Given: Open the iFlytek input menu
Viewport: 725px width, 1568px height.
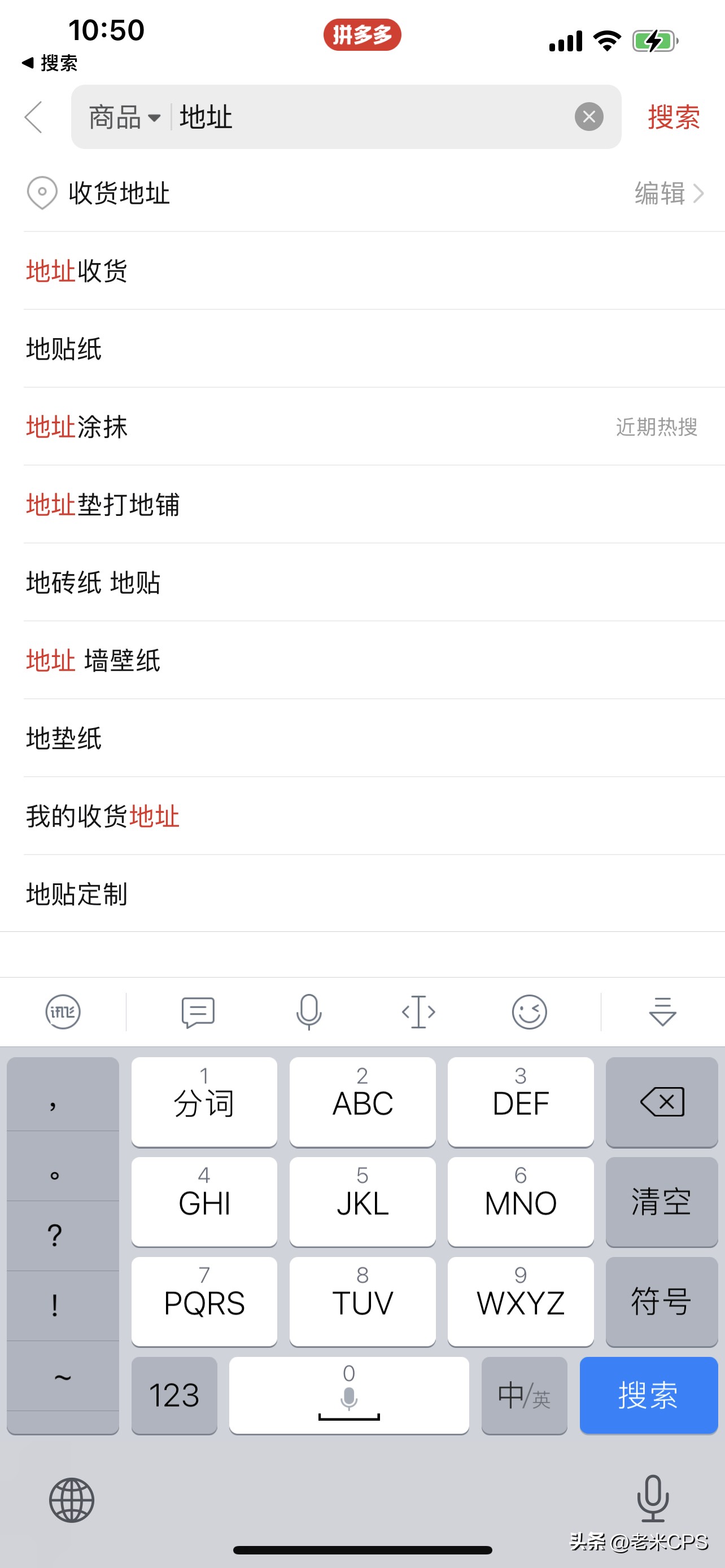Looking at the screenshot, I should click(63, 1012).
